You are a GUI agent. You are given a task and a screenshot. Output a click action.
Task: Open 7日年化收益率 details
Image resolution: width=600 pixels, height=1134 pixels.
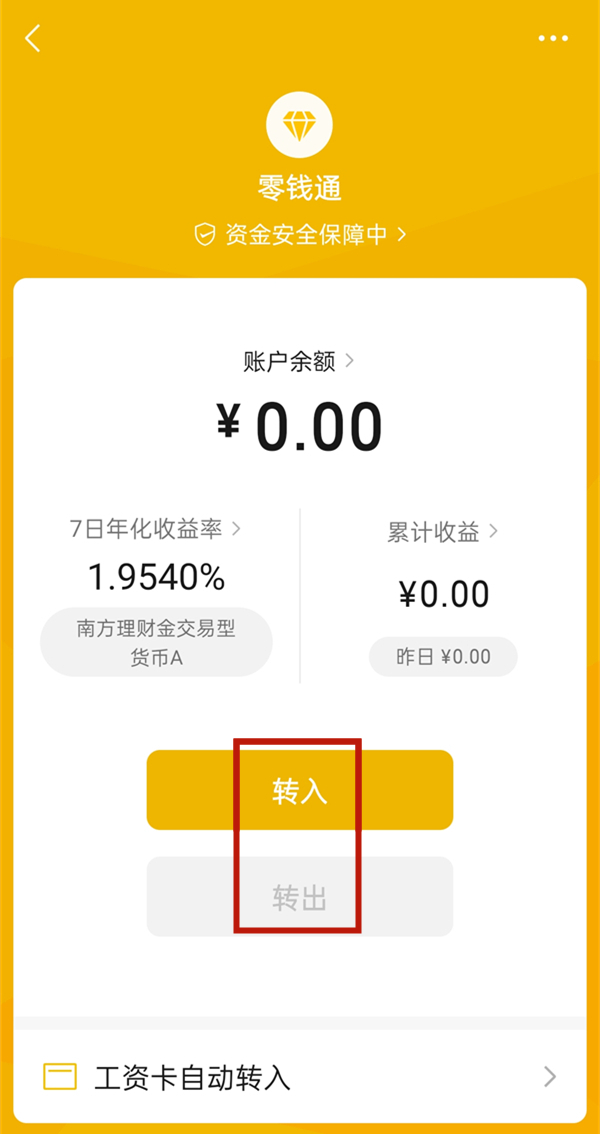156,529
